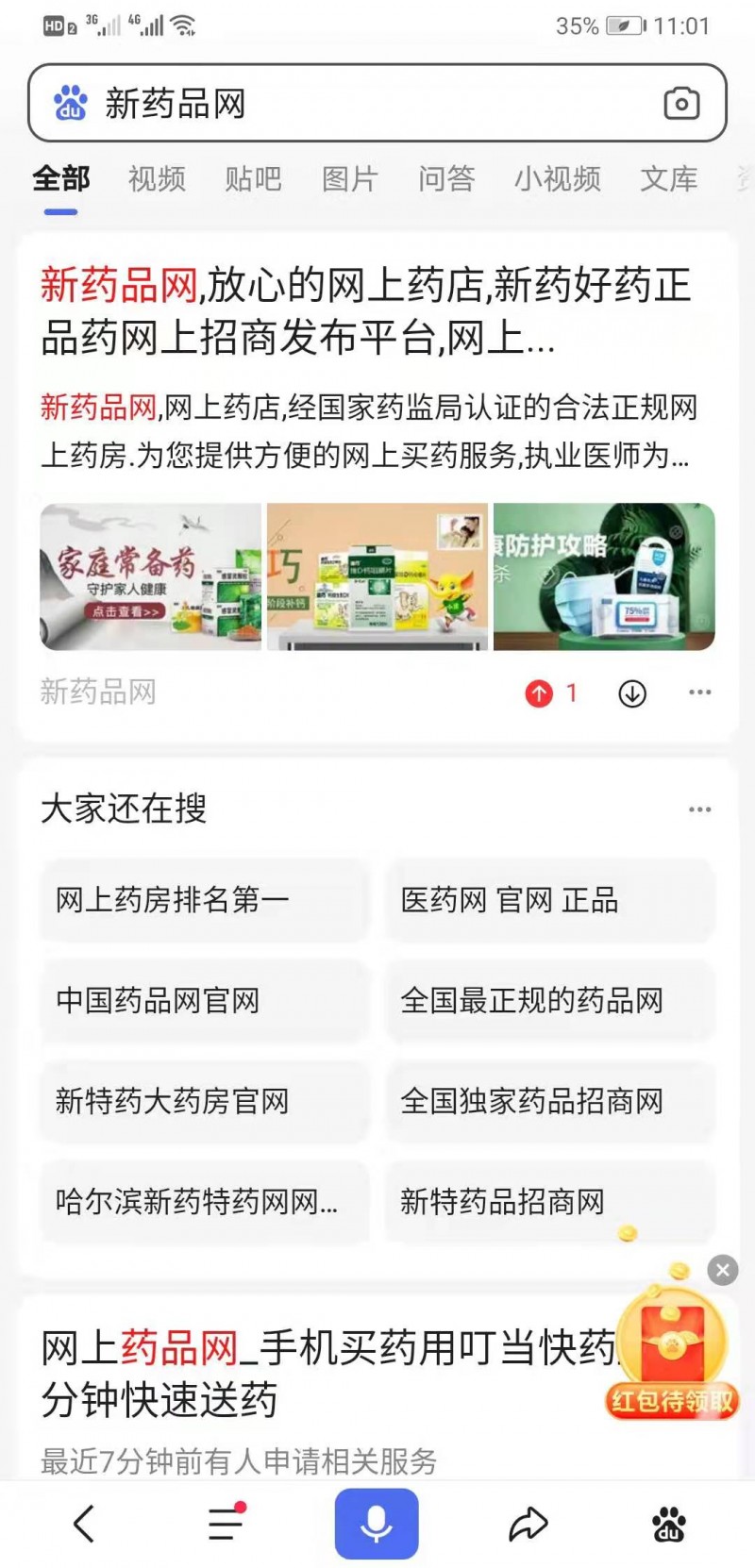Open the 新药品网,放心的网上药店 search result

click(366, 311)
